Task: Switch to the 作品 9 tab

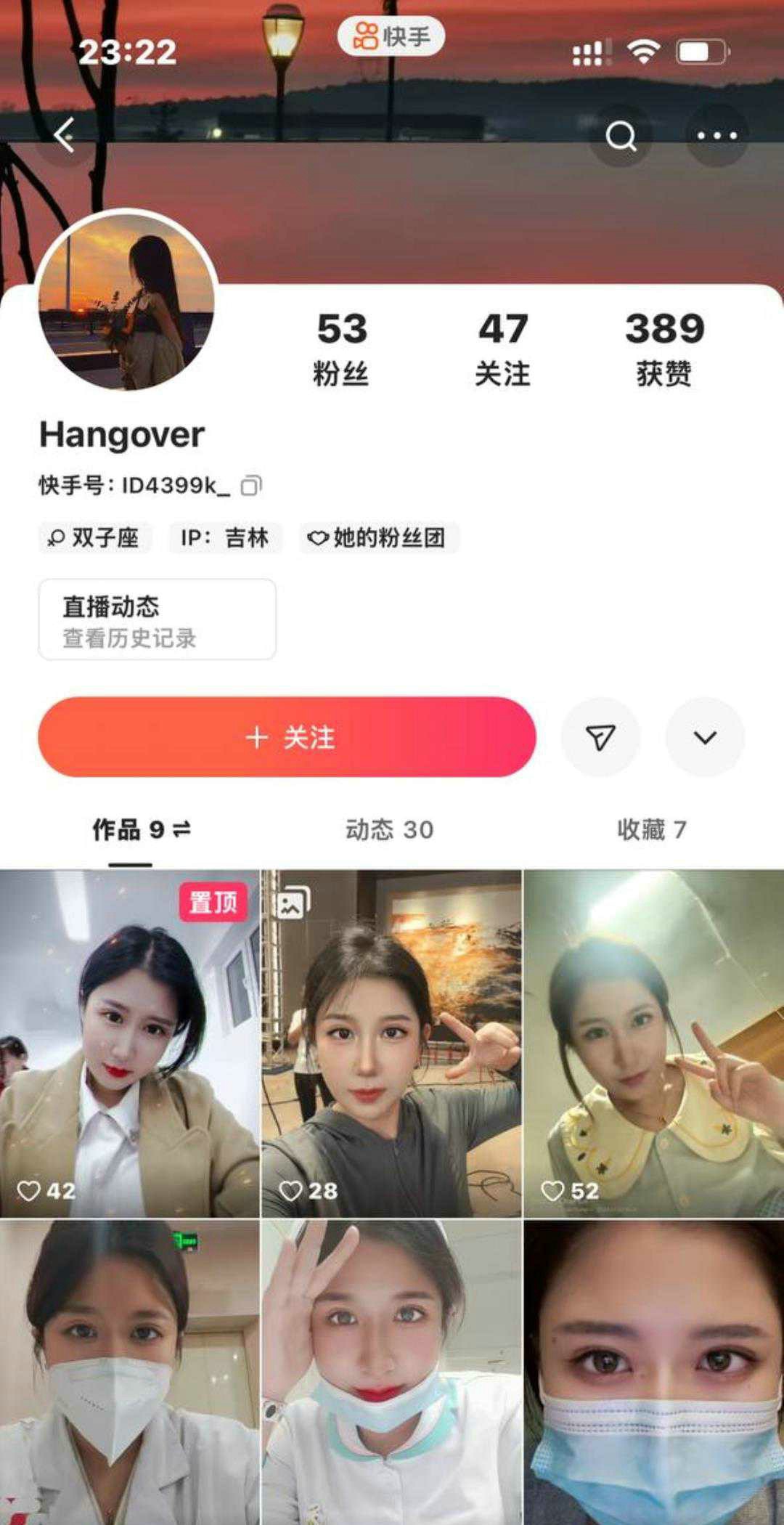Action: (x=141, y=829)
